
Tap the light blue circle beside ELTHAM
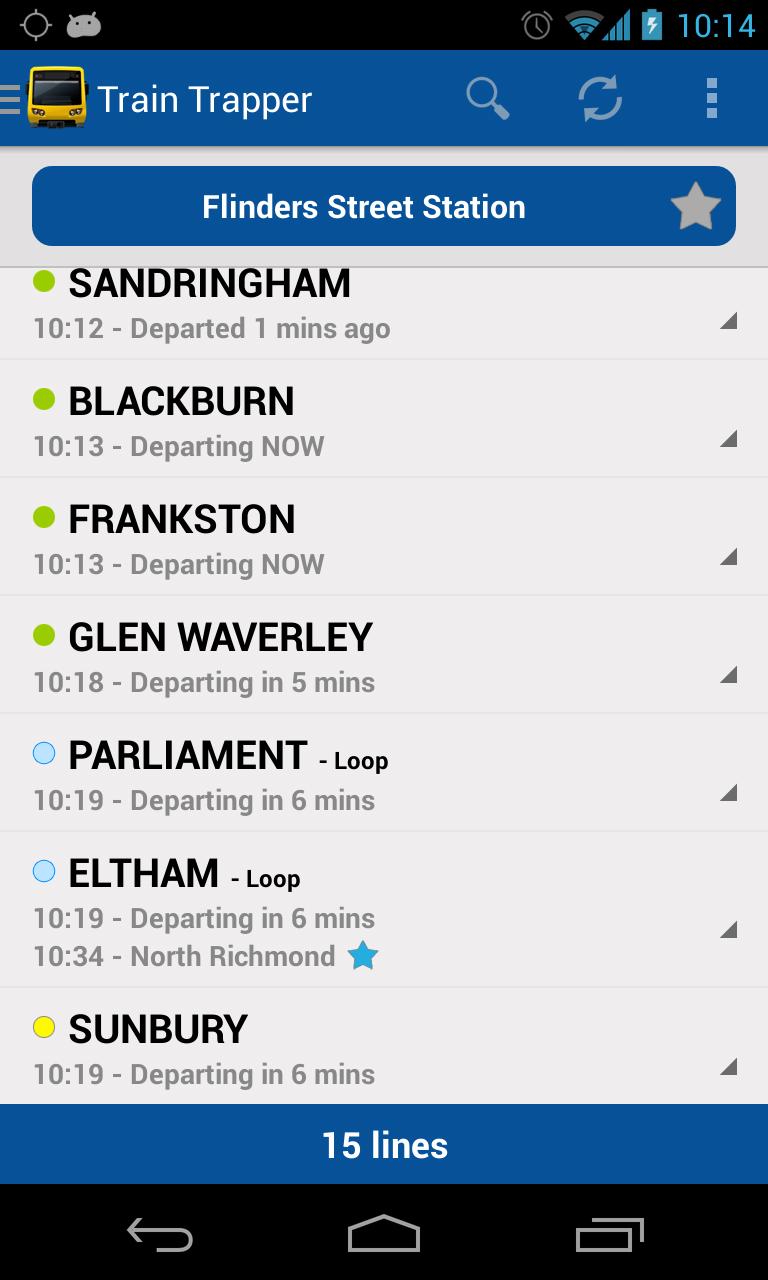44,871
